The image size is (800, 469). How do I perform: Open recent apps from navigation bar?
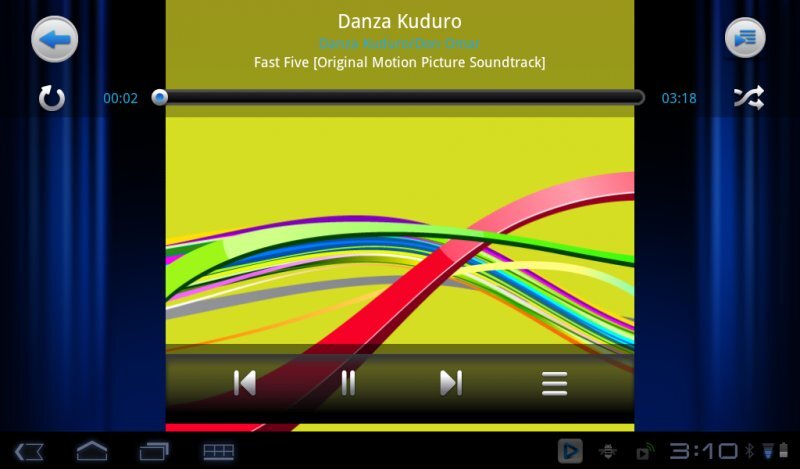154,451
